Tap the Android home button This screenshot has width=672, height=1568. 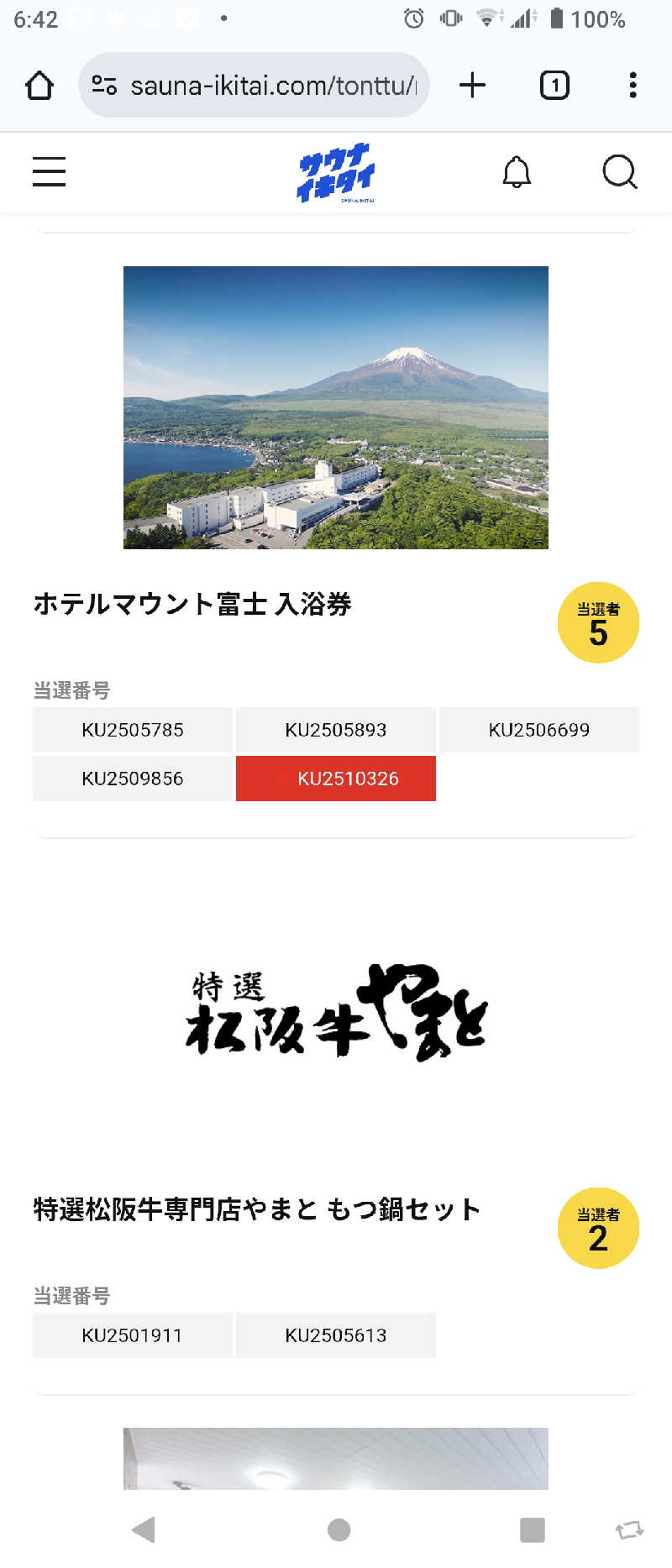pyautogui.click(x=336, y=1530)
